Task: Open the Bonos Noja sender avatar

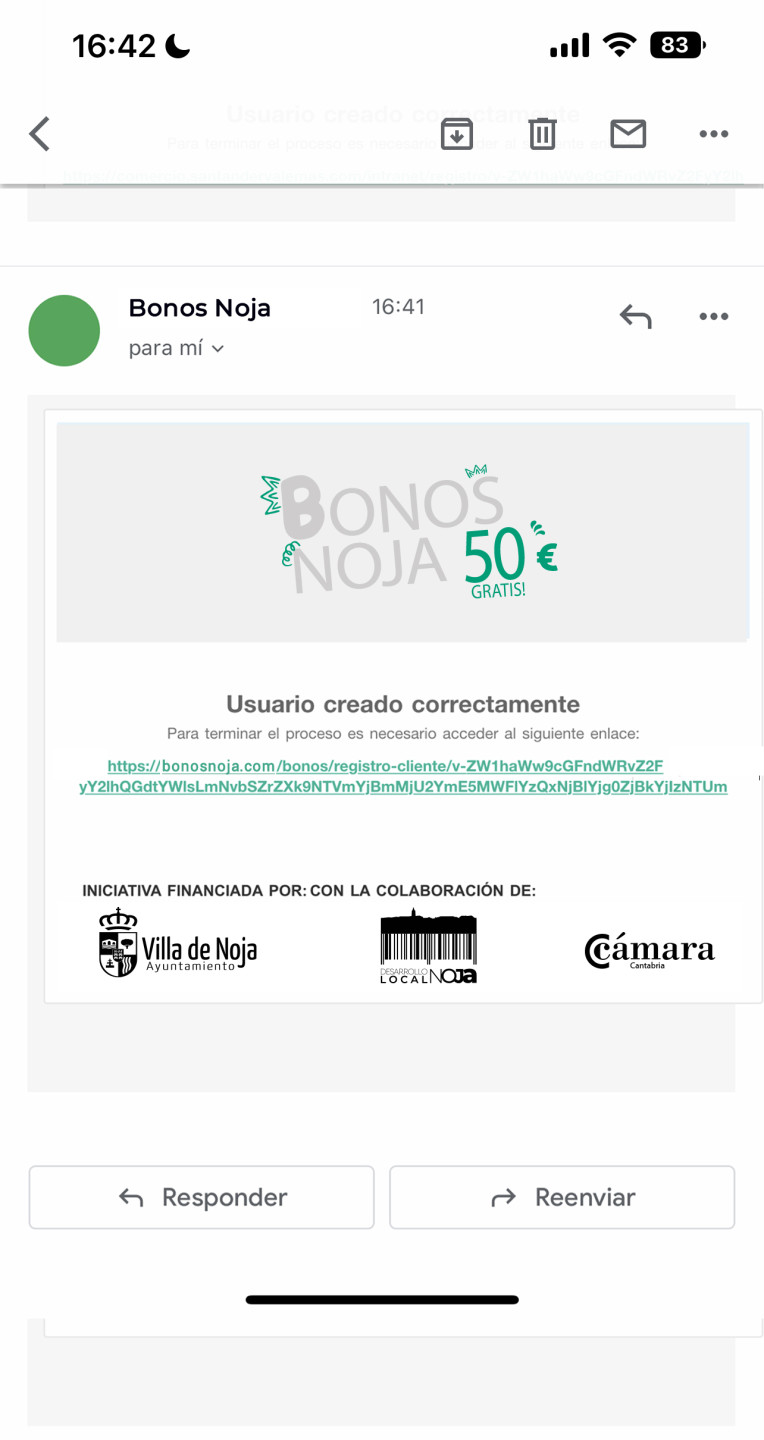Action: point(64,331)
